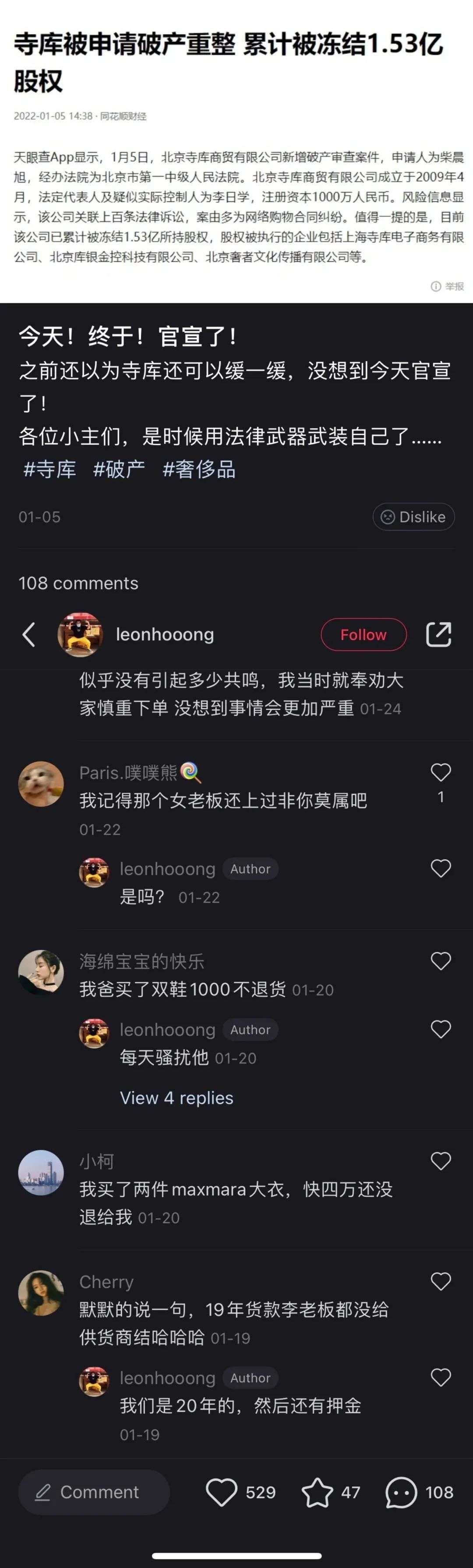Open hashtag #奢侈品
Viewport: 473px width, 1568px height.
click(199, 469)
